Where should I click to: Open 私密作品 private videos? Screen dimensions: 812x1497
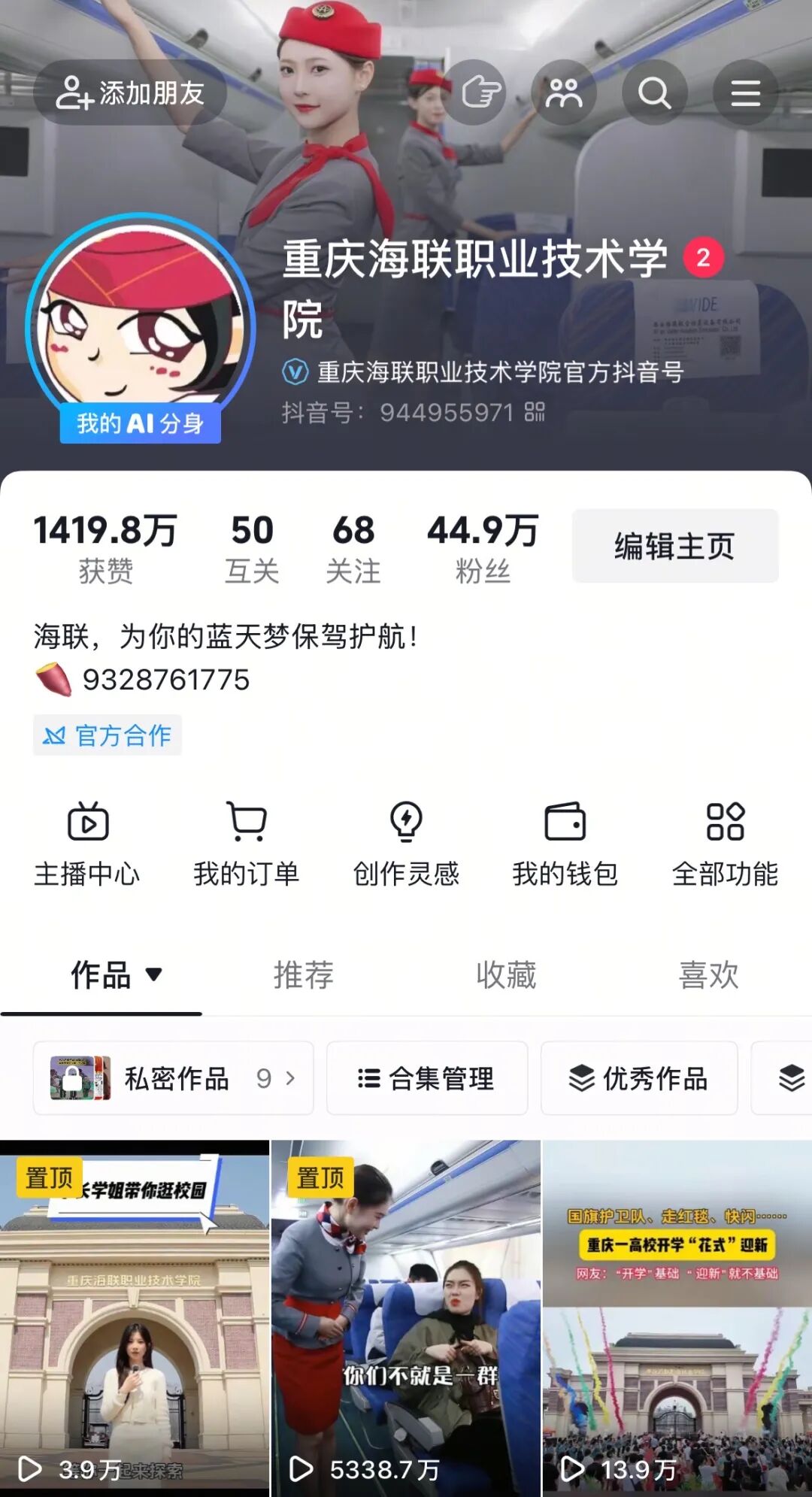pyautogui.click(x=173, y=1078)
